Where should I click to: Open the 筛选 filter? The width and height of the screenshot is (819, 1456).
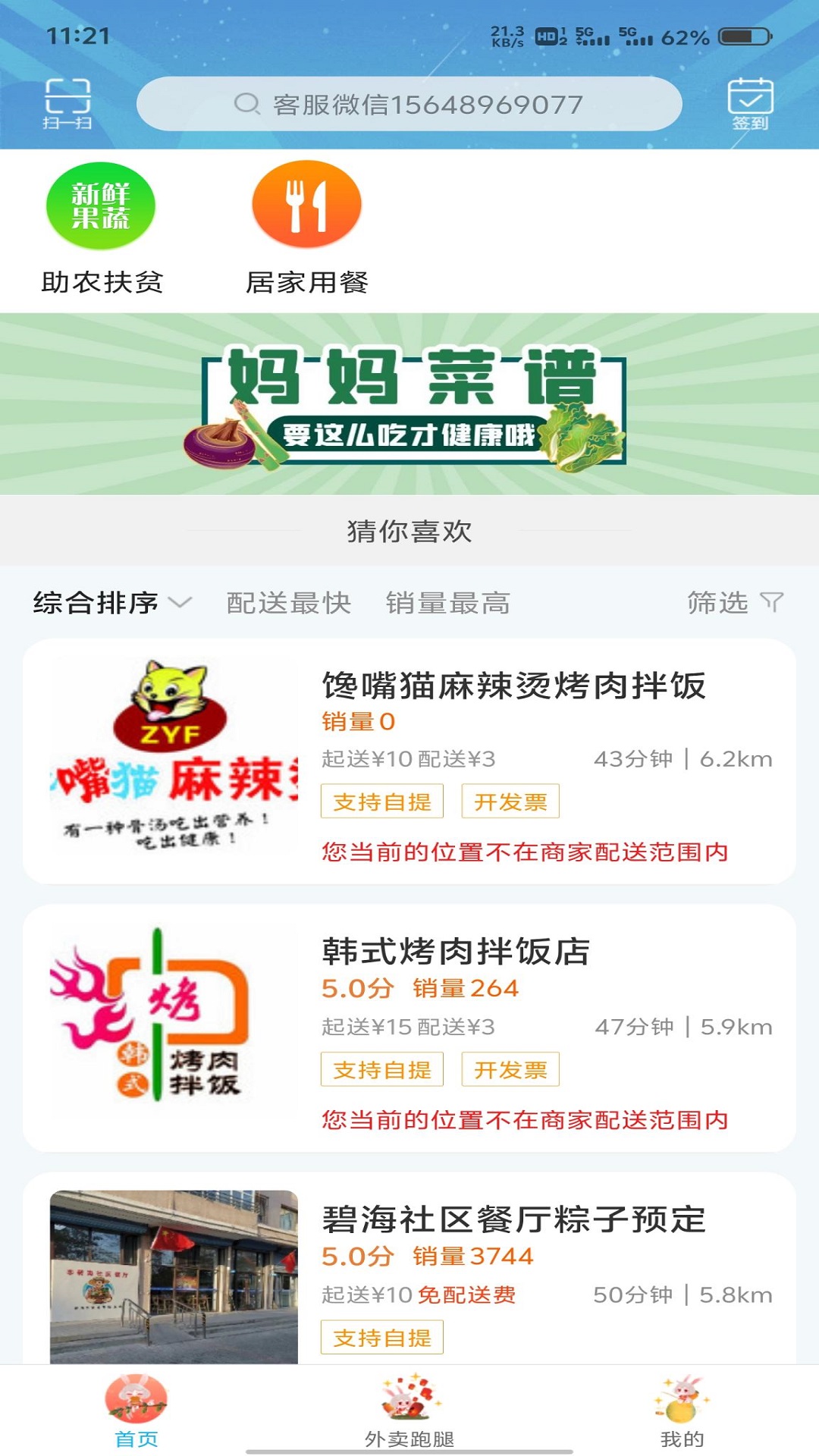[735, 603]
